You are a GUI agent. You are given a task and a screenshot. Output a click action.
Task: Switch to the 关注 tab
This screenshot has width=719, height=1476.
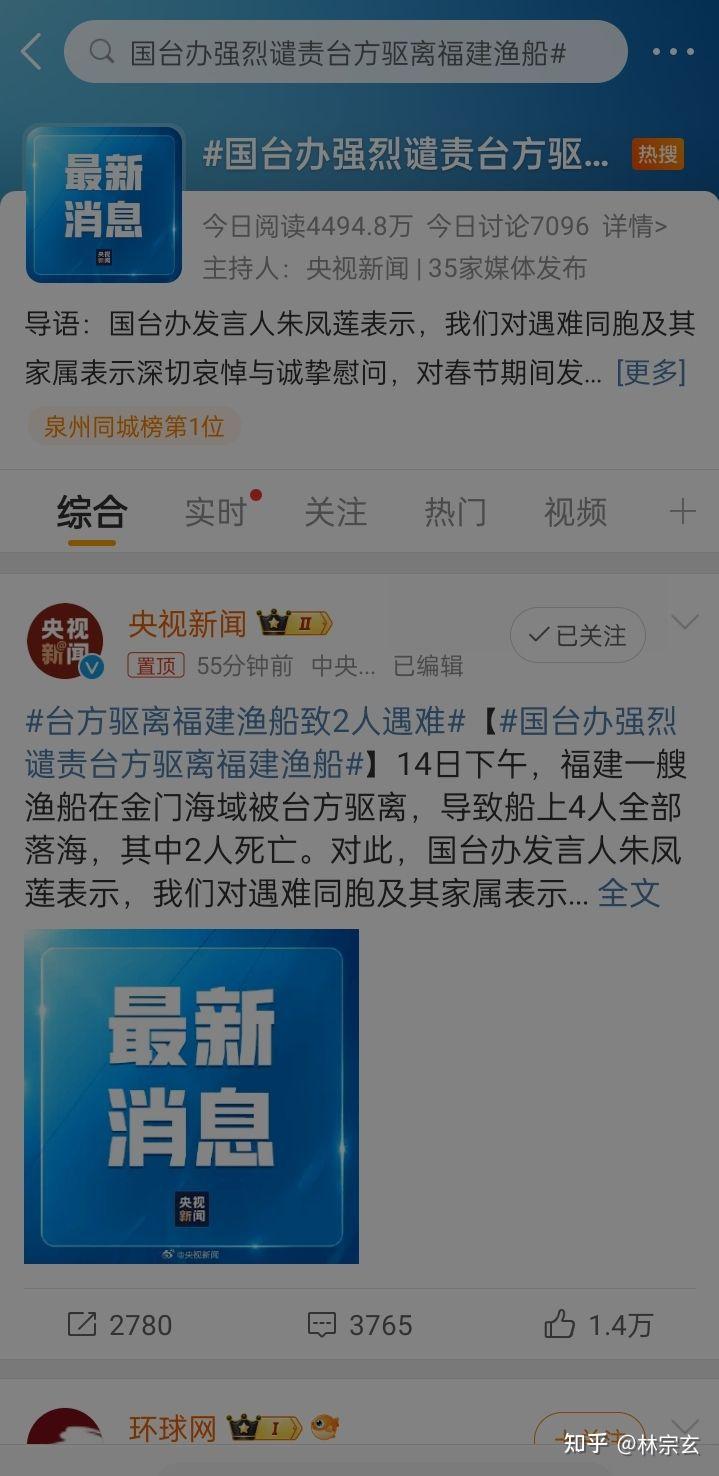point(335,512)
